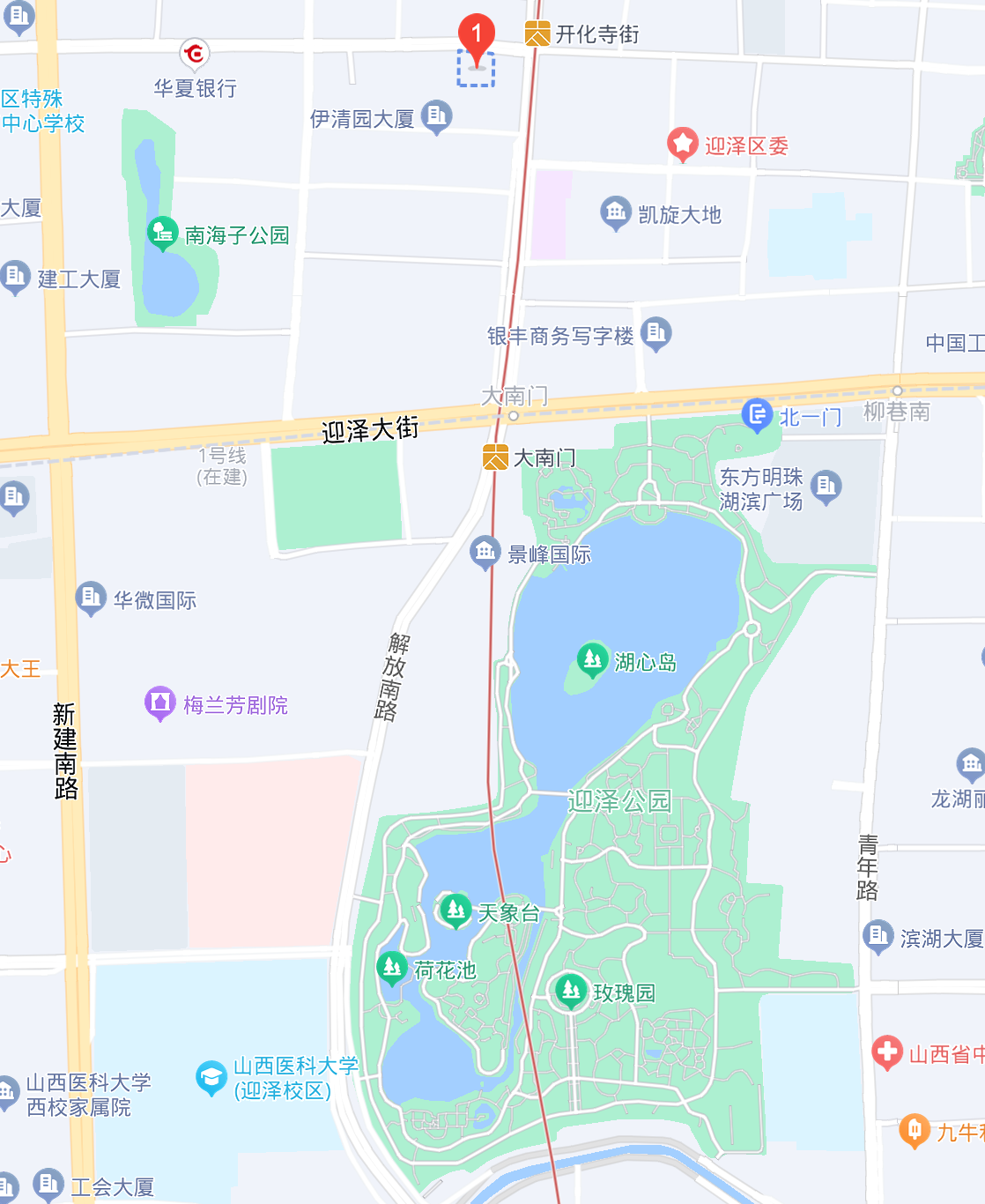Open the 梅兰芳剧院 theater marker

(x=160, y=702)
